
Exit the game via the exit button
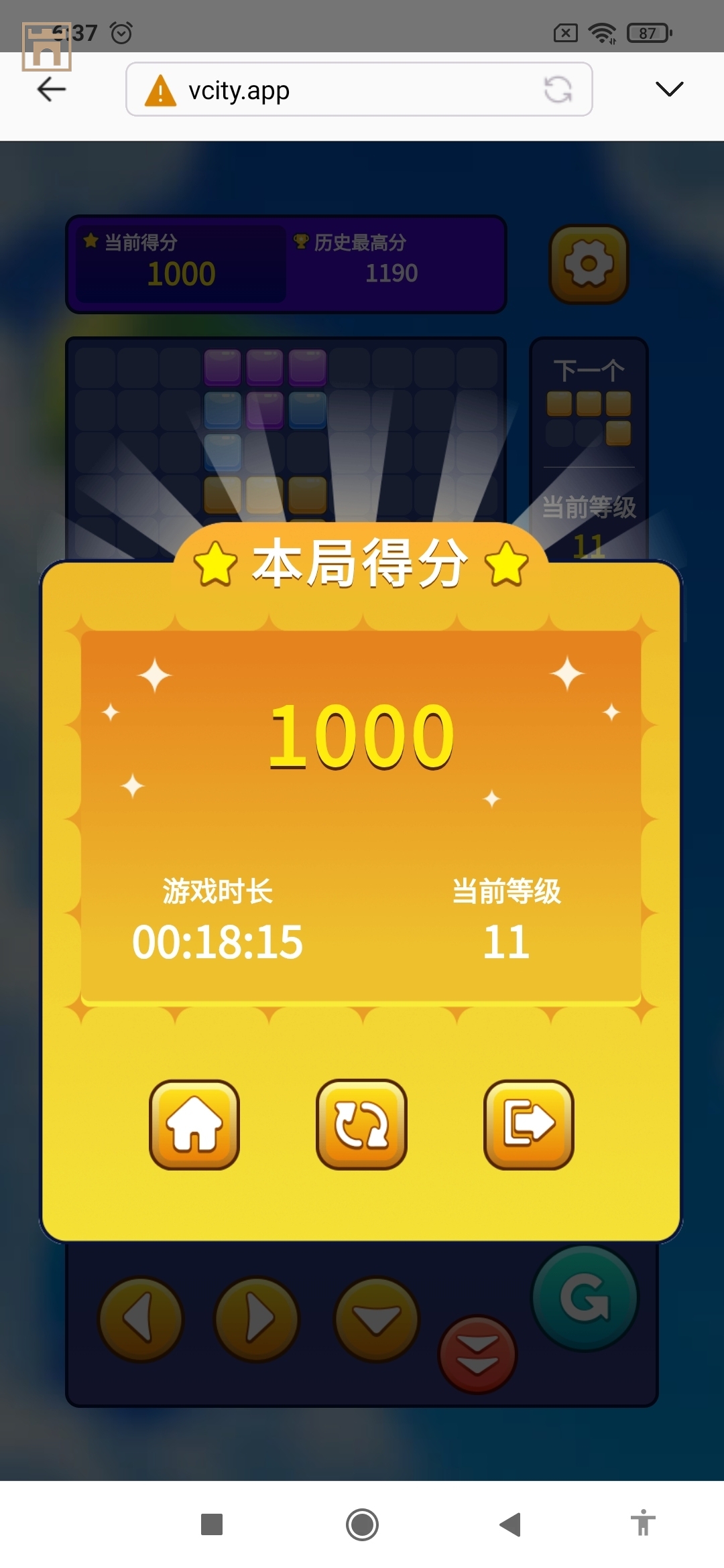coord(528,1124)
